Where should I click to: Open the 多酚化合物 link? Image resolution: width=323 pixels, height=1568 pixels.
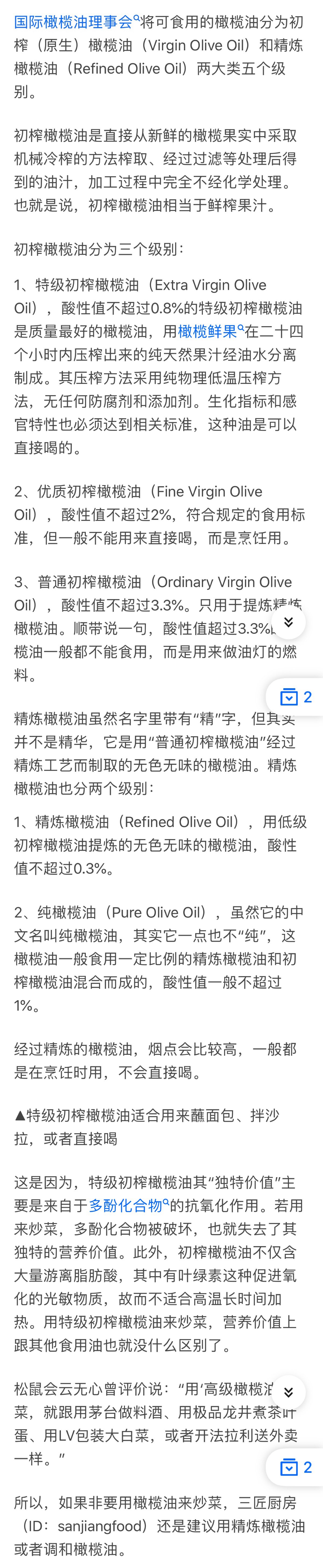pyautogui.click(x=125, y=1205)
